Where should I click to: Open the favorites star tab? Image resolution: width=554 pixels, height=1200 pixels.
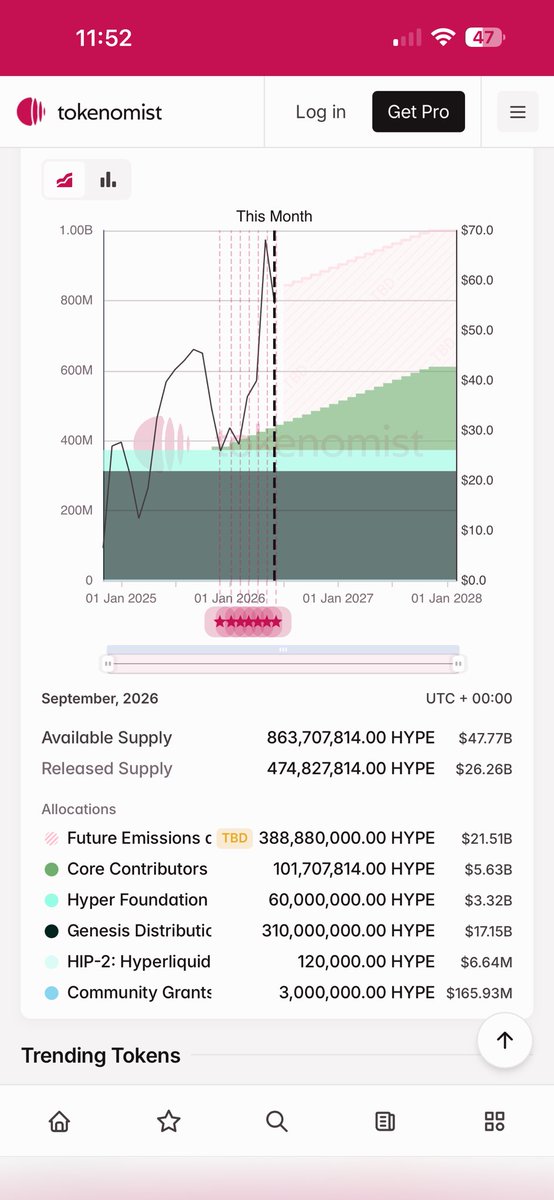168,1122
